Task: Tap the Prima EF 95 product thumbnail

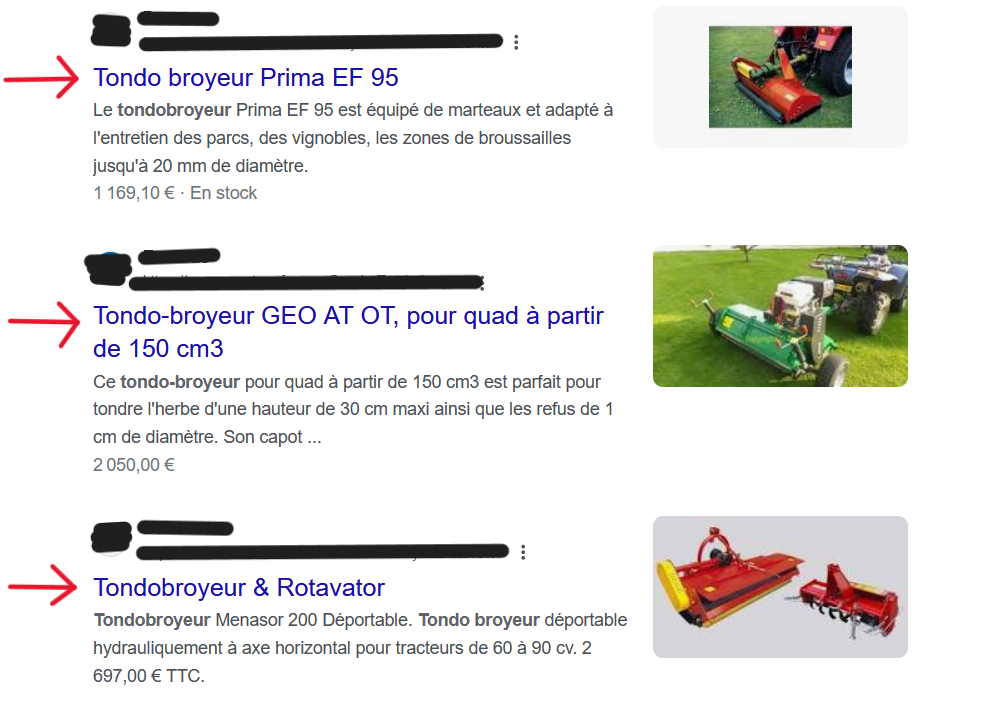Action: click(780, 77)
